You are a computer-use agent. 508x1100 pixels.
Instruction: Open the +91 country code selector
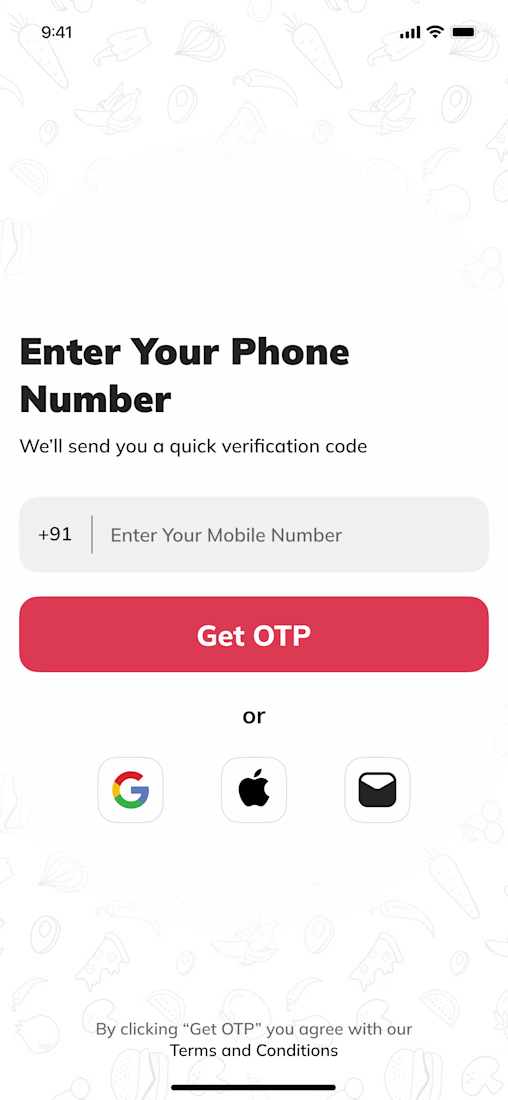(x=55, y=535)
